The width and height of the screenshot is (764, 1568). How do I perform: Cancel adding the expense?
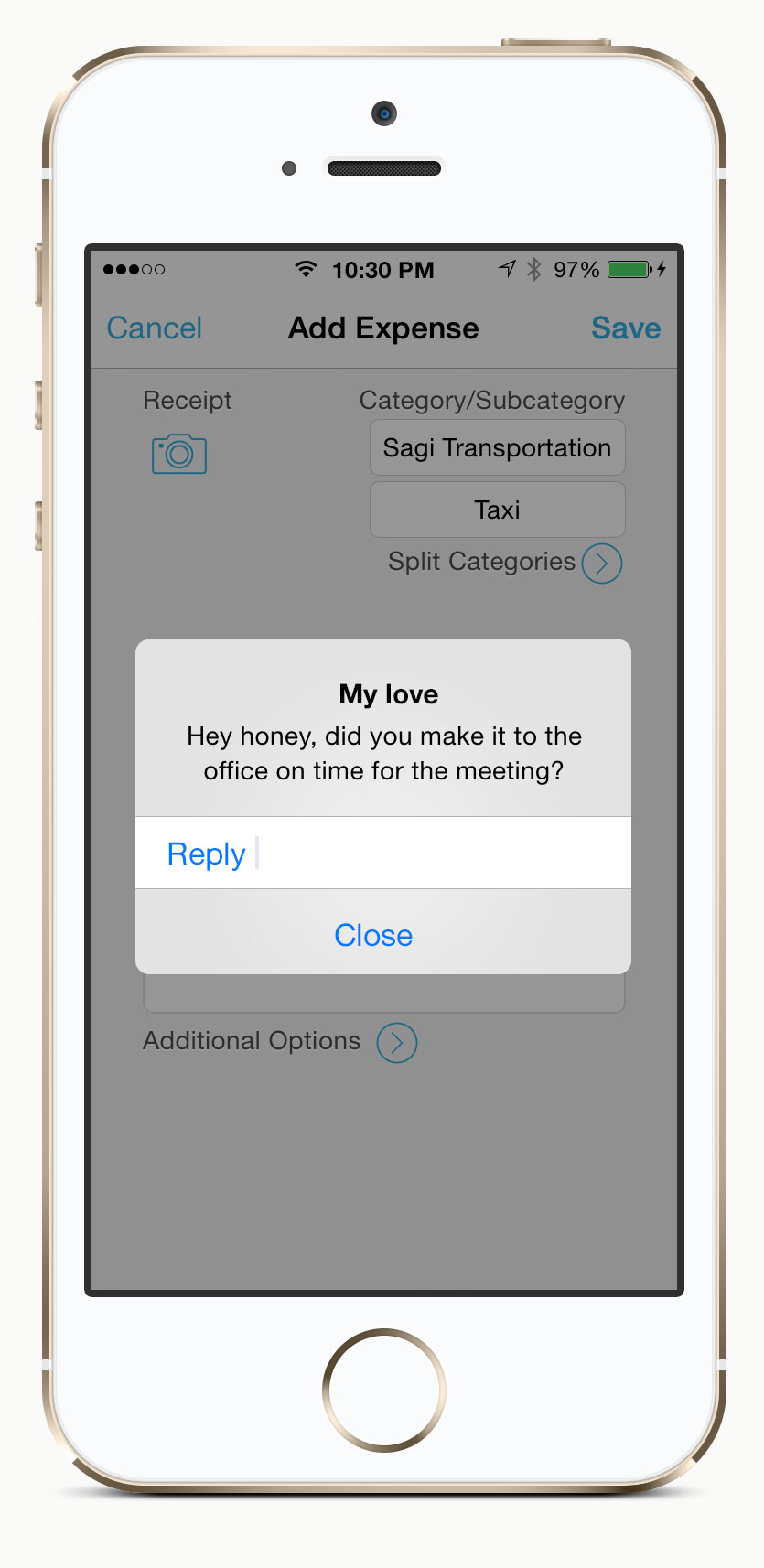(x=154, y=328)
